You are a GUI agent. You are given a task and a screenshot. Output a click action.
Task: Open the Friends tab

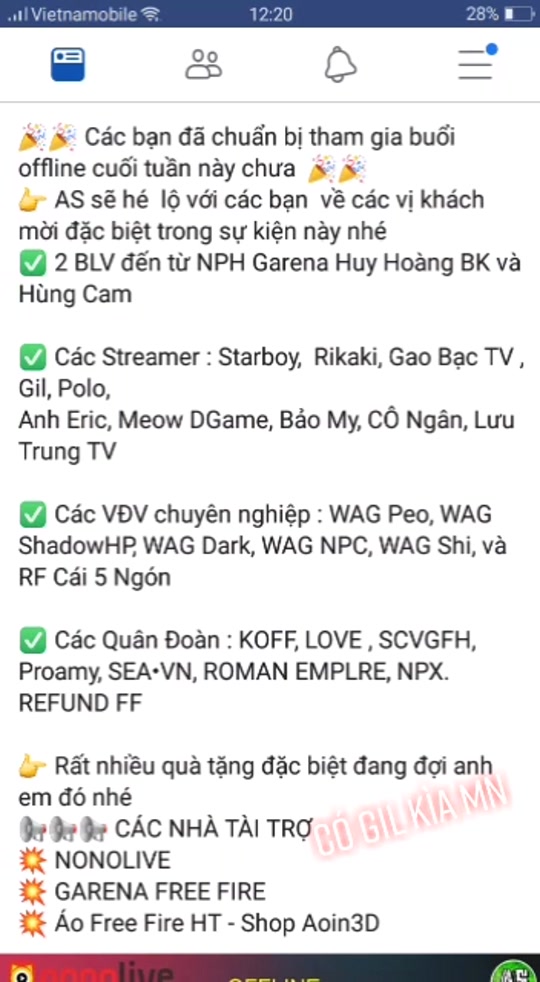click(203, 65)
